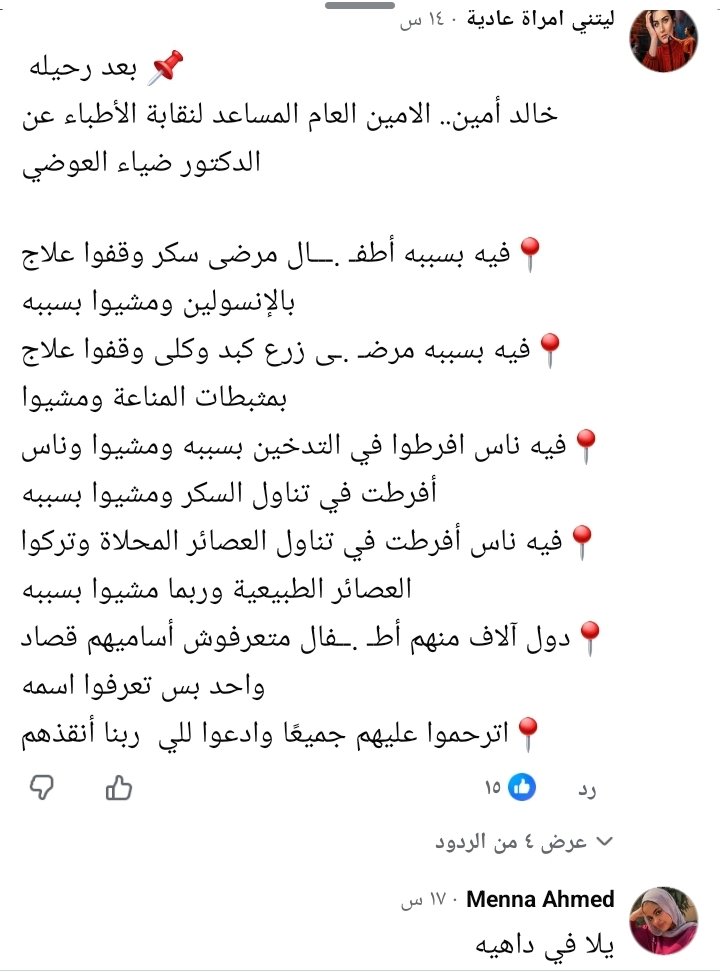View reactions count of 15 likes

508,788
